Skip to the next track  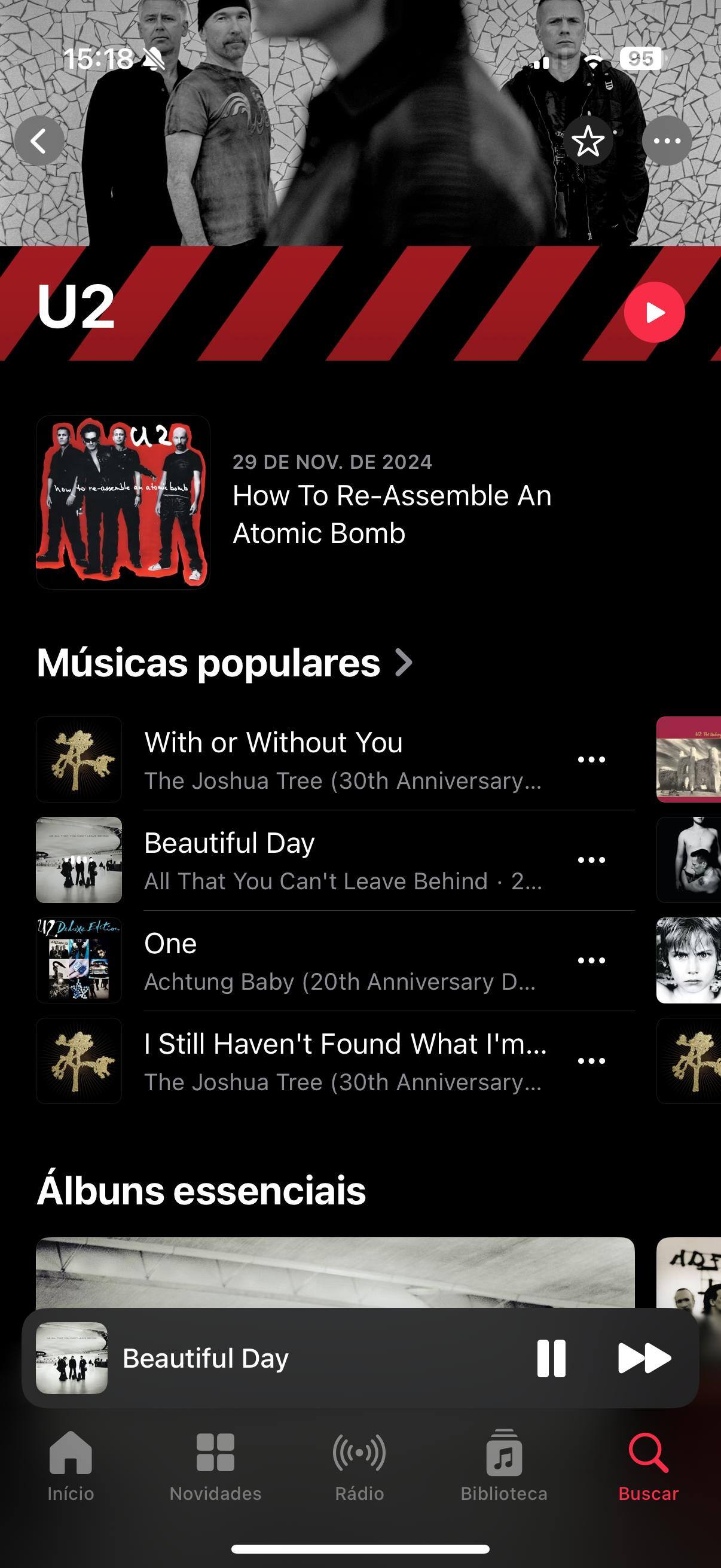644,1358
